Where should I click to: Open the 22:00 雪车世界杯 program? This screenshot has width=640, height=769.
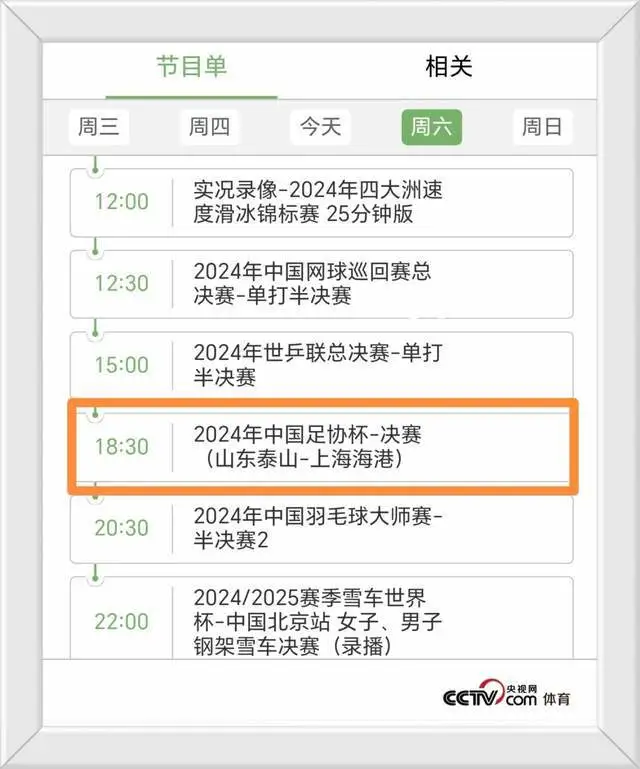click(320, 620)
